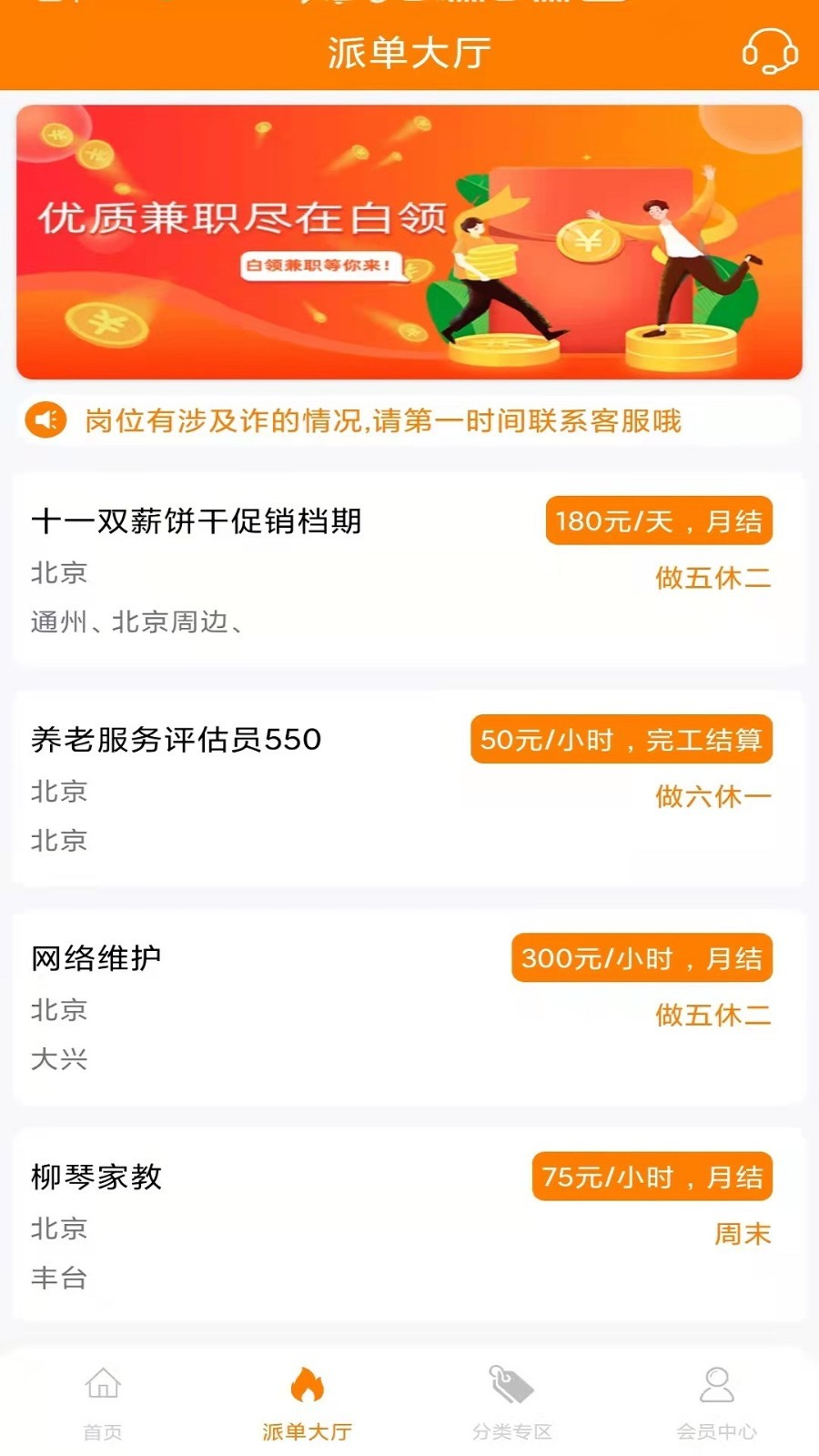Open 会员中心 via the person icon

point(718,1384)
